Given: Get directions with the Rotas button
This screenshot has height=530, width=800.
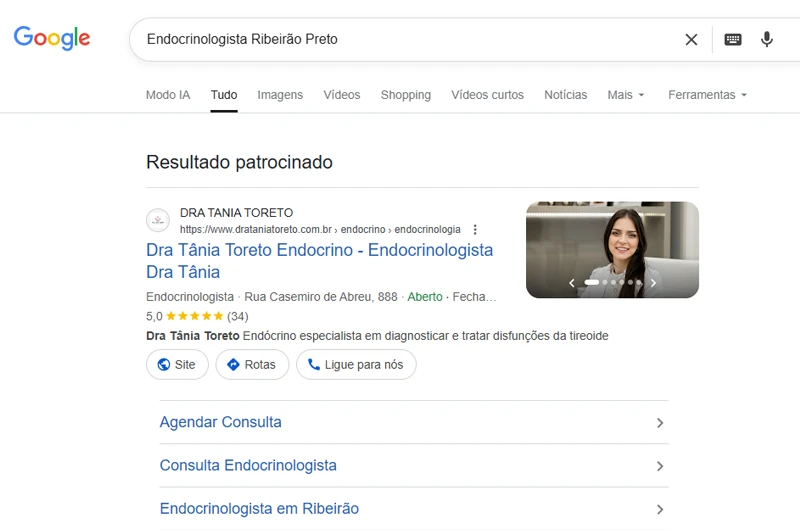Looking at the screenshot, I should pyautogui.click(x=252, y=365).
